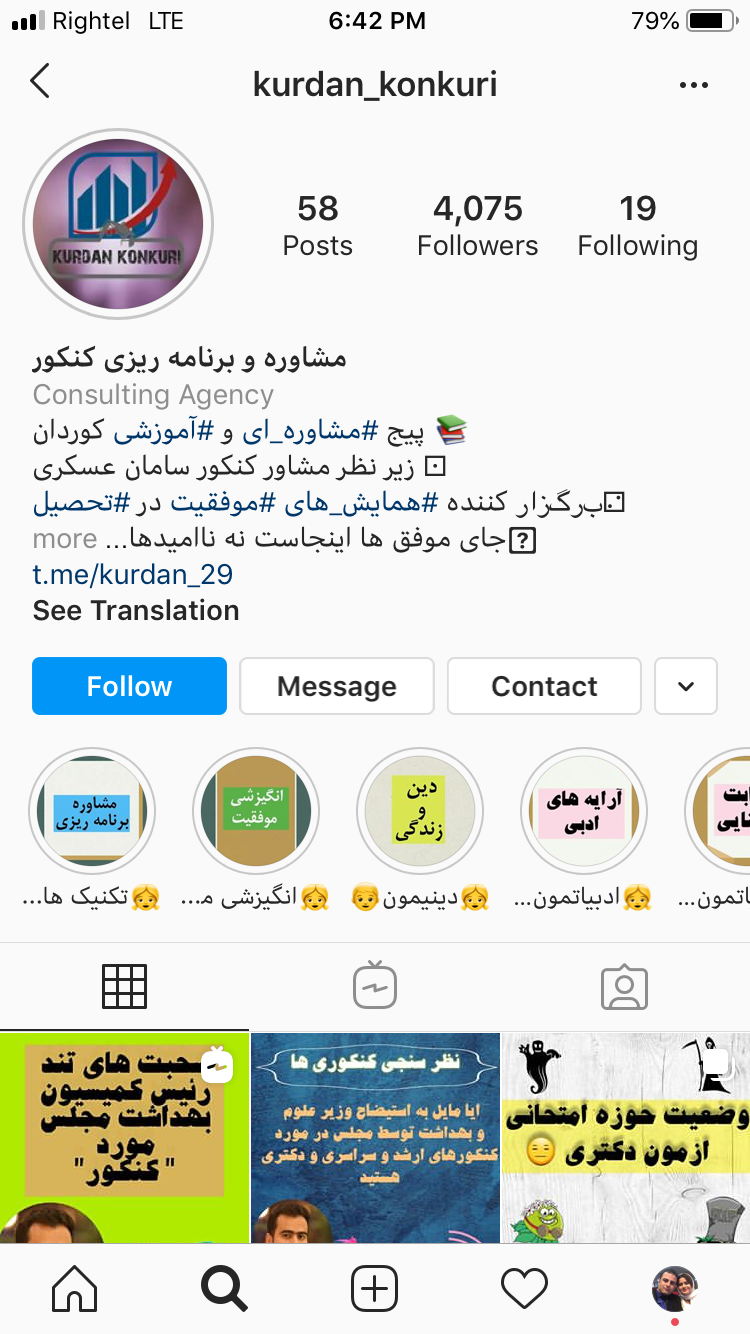View the 19 Following list
This screenshot has height=1334, width=750.
click(637, 226)
